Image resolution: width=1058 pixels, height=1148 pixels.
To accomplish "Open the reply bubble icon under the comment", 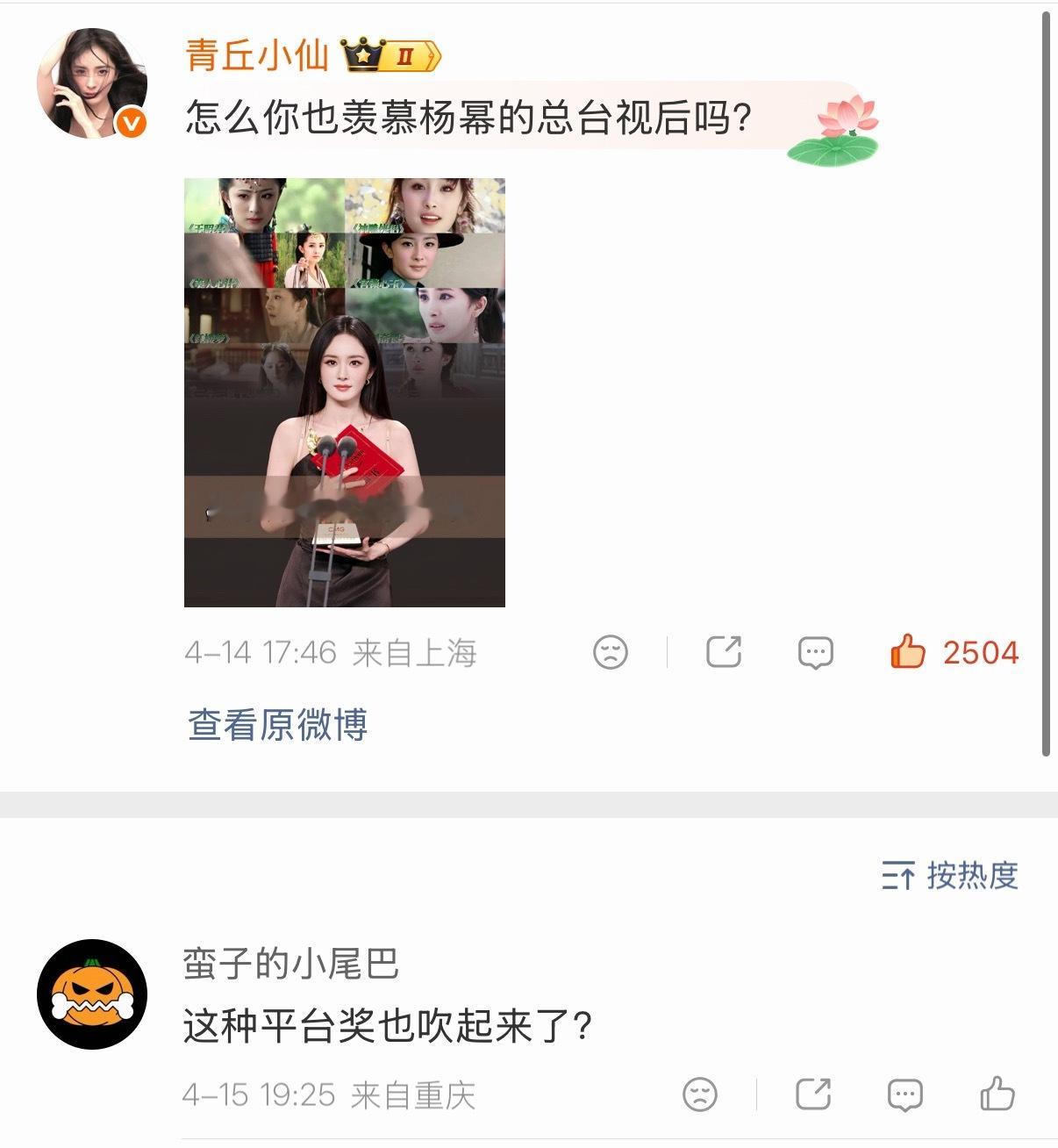I will [x=906, y=1094].
